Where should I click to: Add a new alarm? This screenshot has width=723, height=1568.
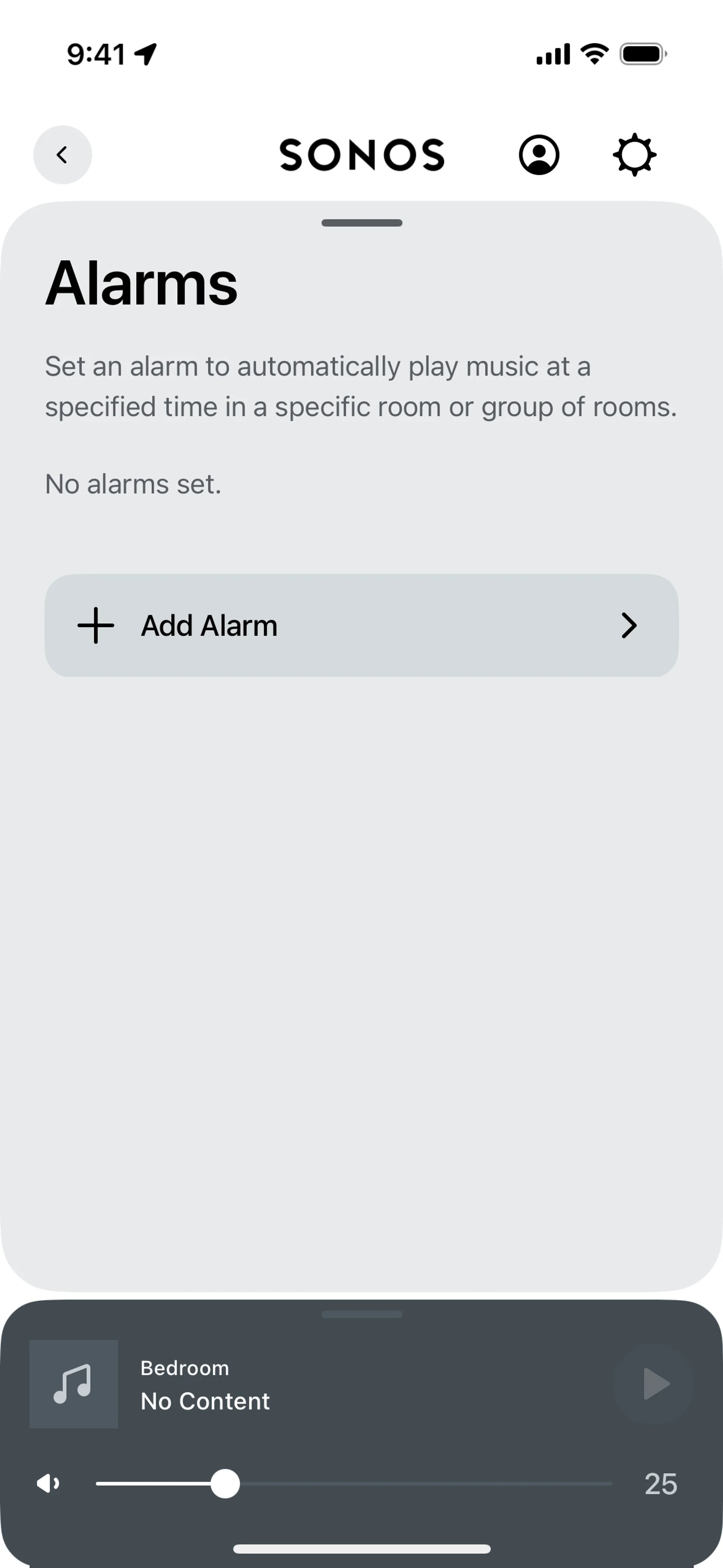tap(361, 625)
